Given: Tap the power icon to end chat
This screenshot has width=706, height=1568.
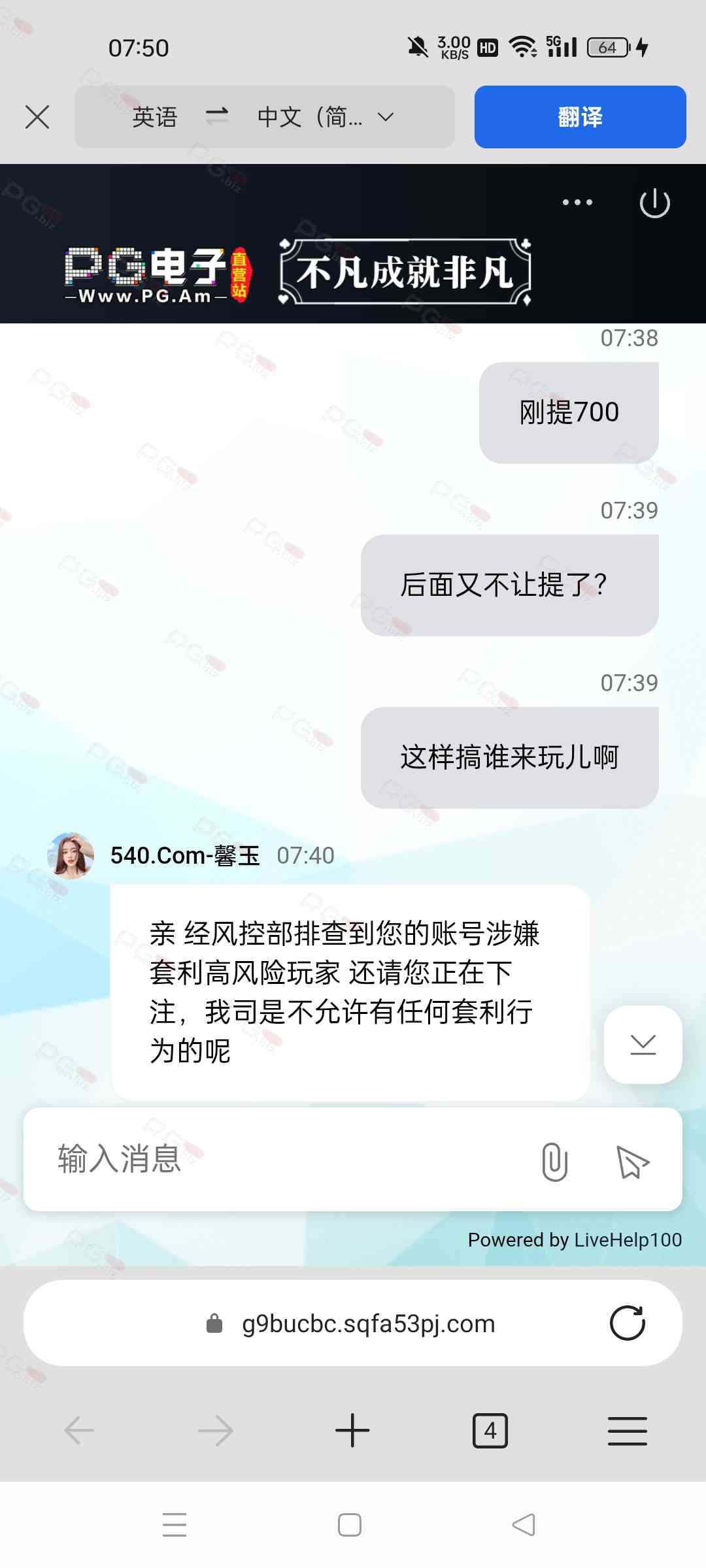Looking at the screenshot, I should pyautogui.click(x=654, y=203).
